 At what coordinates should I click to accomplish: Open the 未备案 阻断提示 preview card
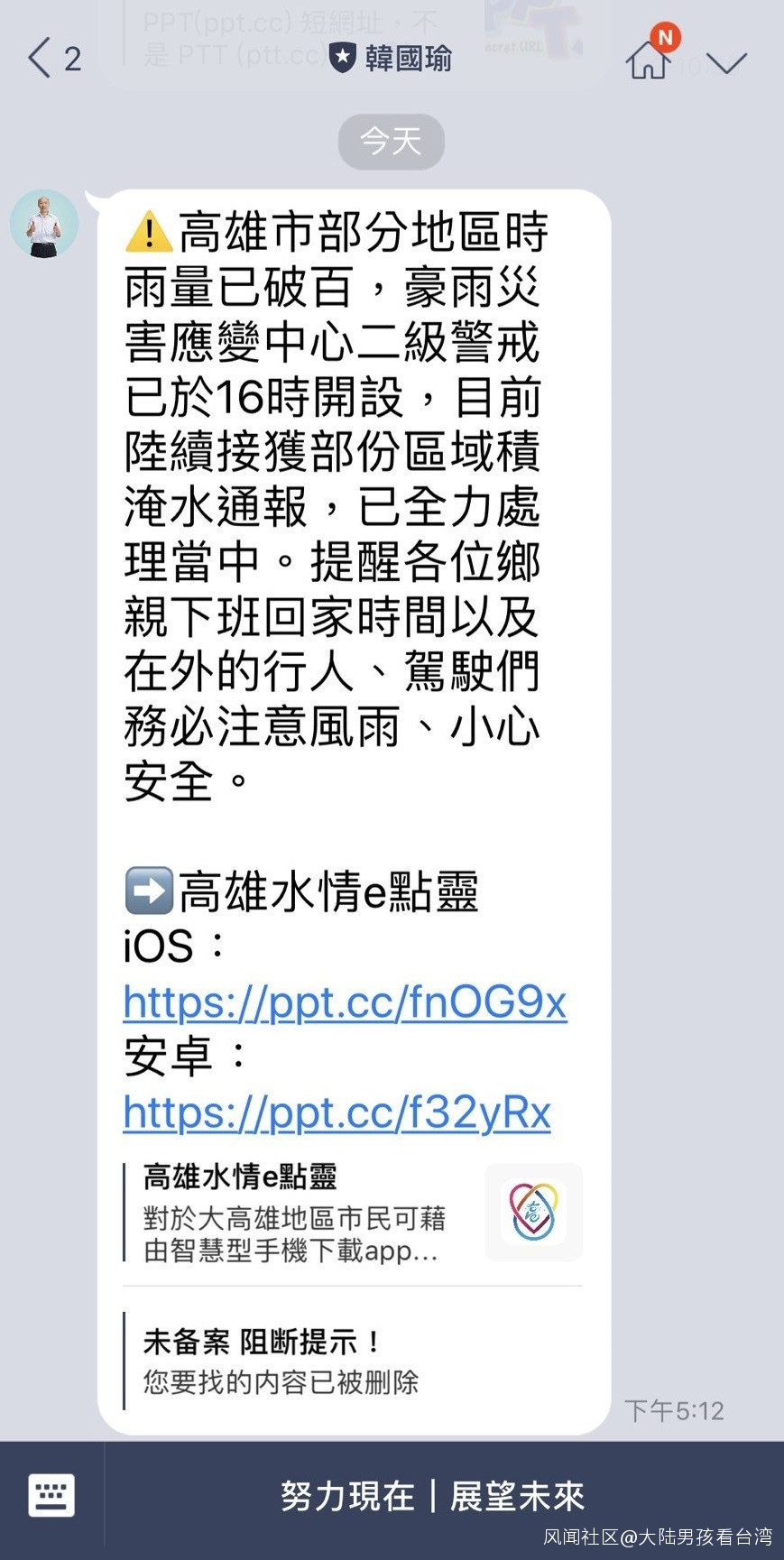353,1361
